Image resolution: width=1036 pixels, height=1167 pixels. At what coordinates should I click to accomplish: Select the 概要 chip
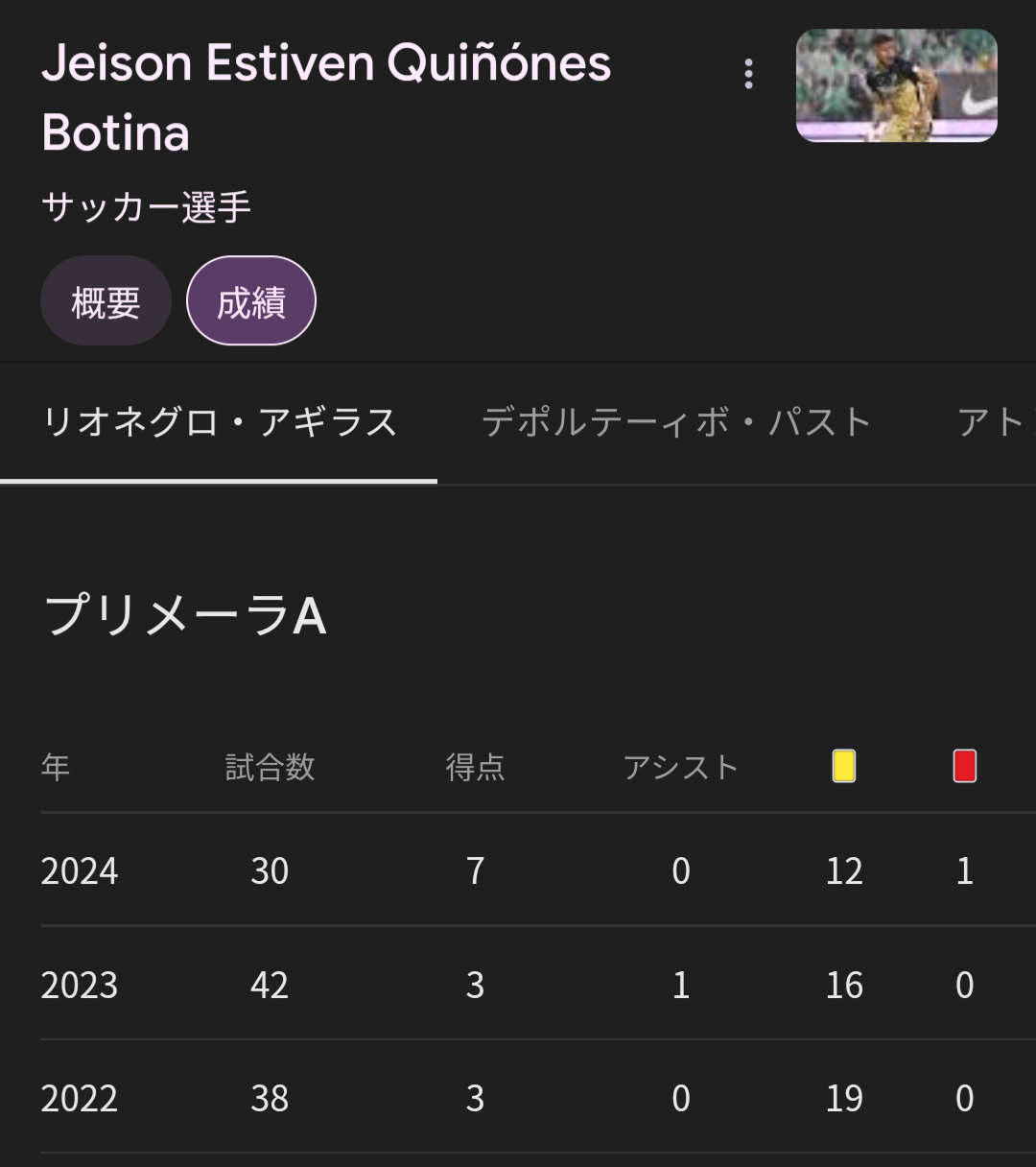(106, 301)
